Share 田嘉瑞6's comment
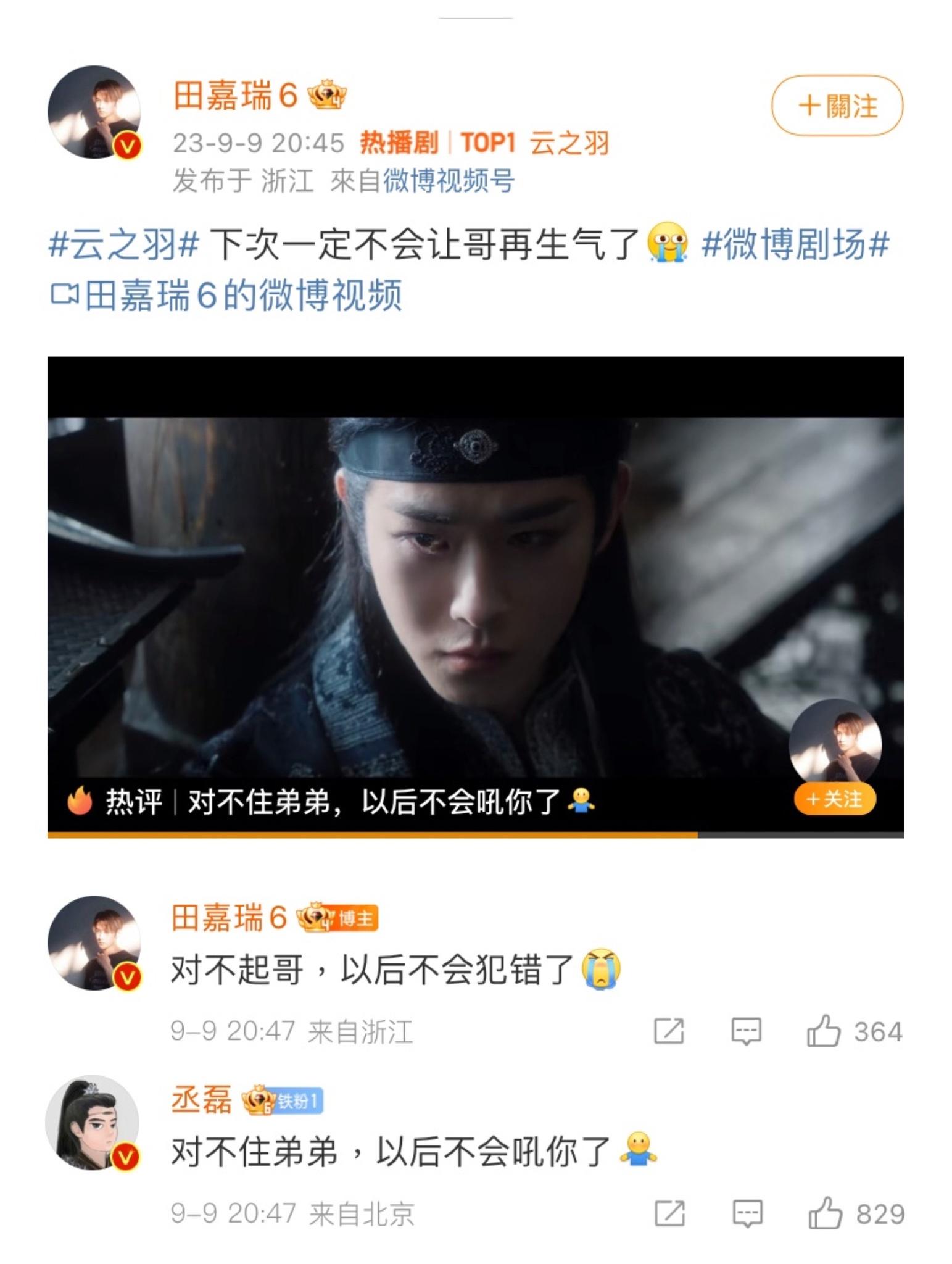The image size is (952, 1264). coord(669,1031)
